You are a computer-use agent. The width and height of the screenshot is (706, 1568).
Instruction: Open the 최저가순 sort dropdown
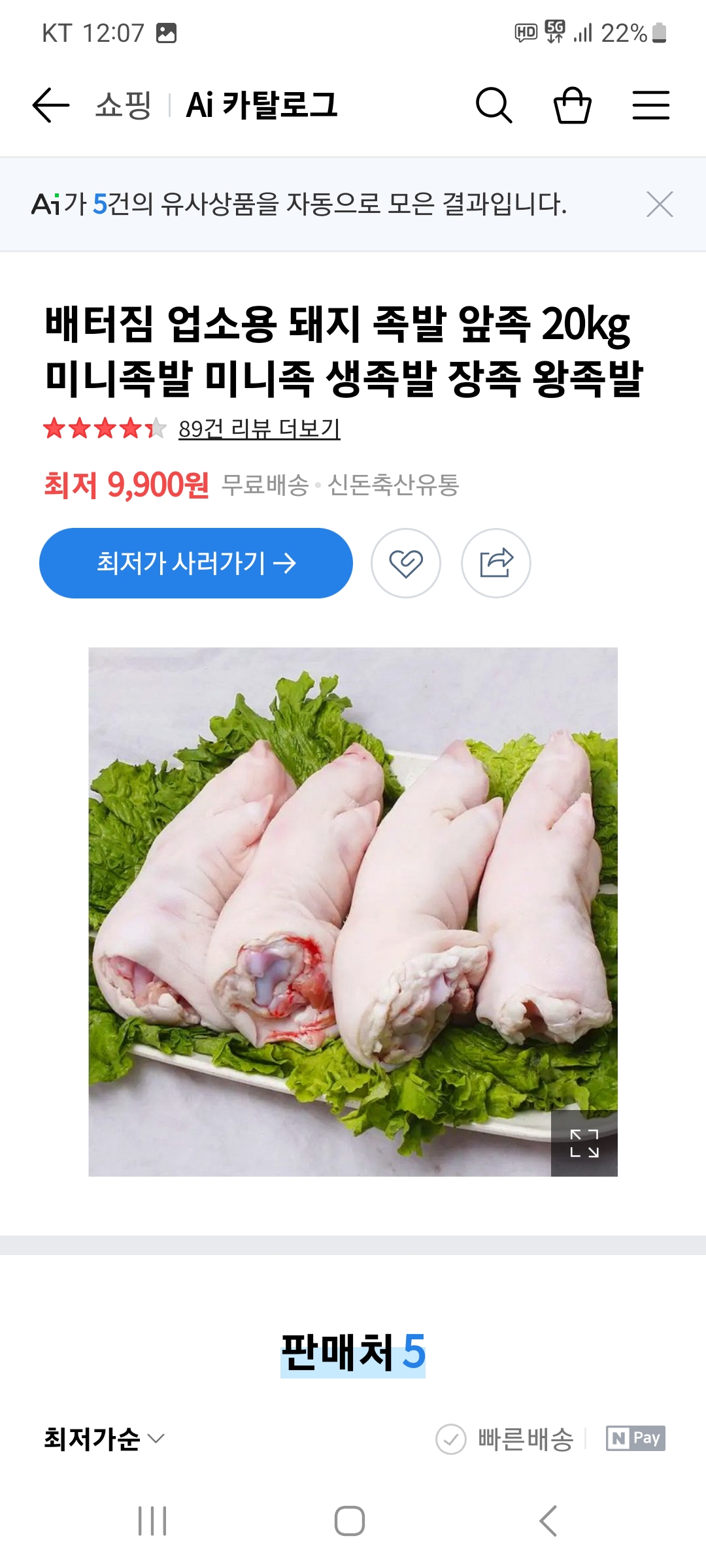[x=105, y=1439]
